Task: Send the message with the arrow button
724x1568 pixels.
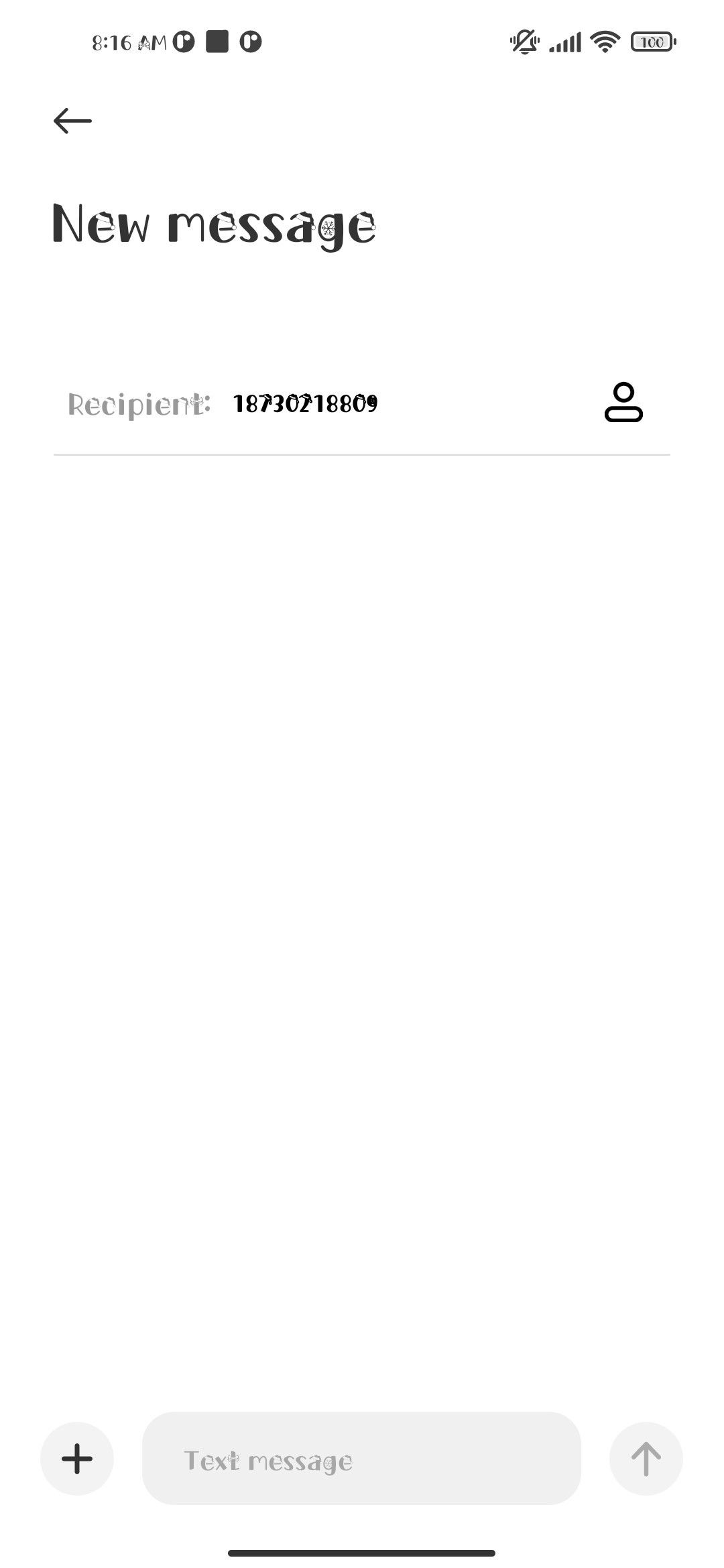Action: 646,1458
